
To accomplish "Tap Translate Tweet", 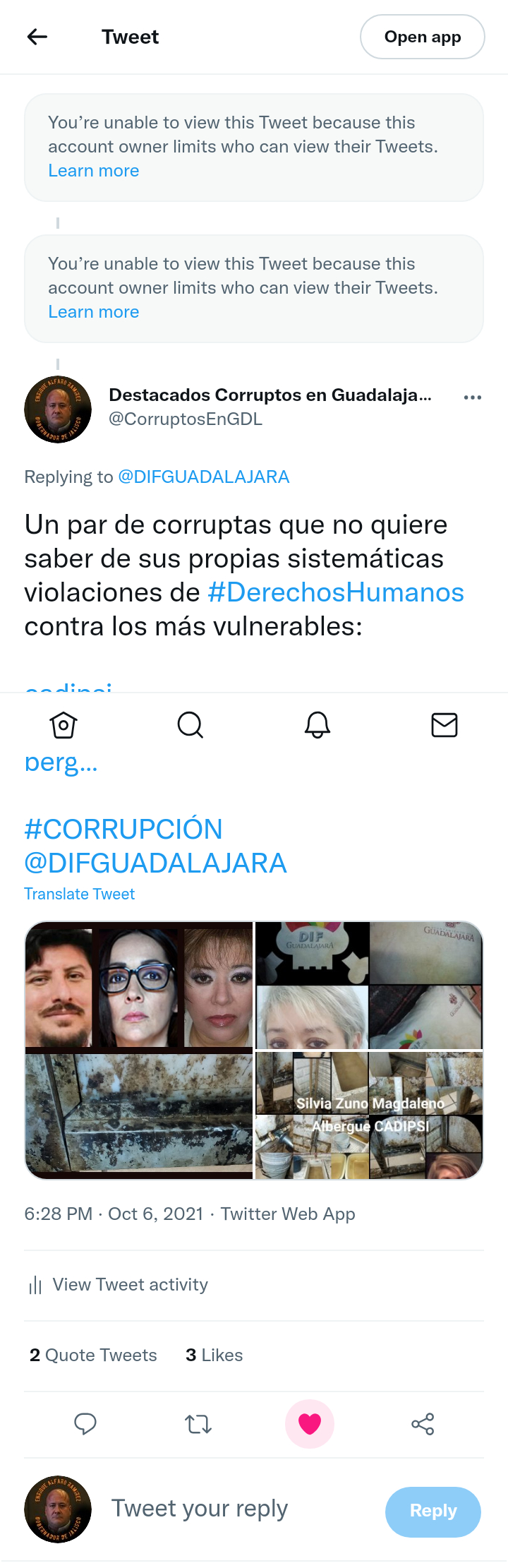I will (x=79, y=894).
